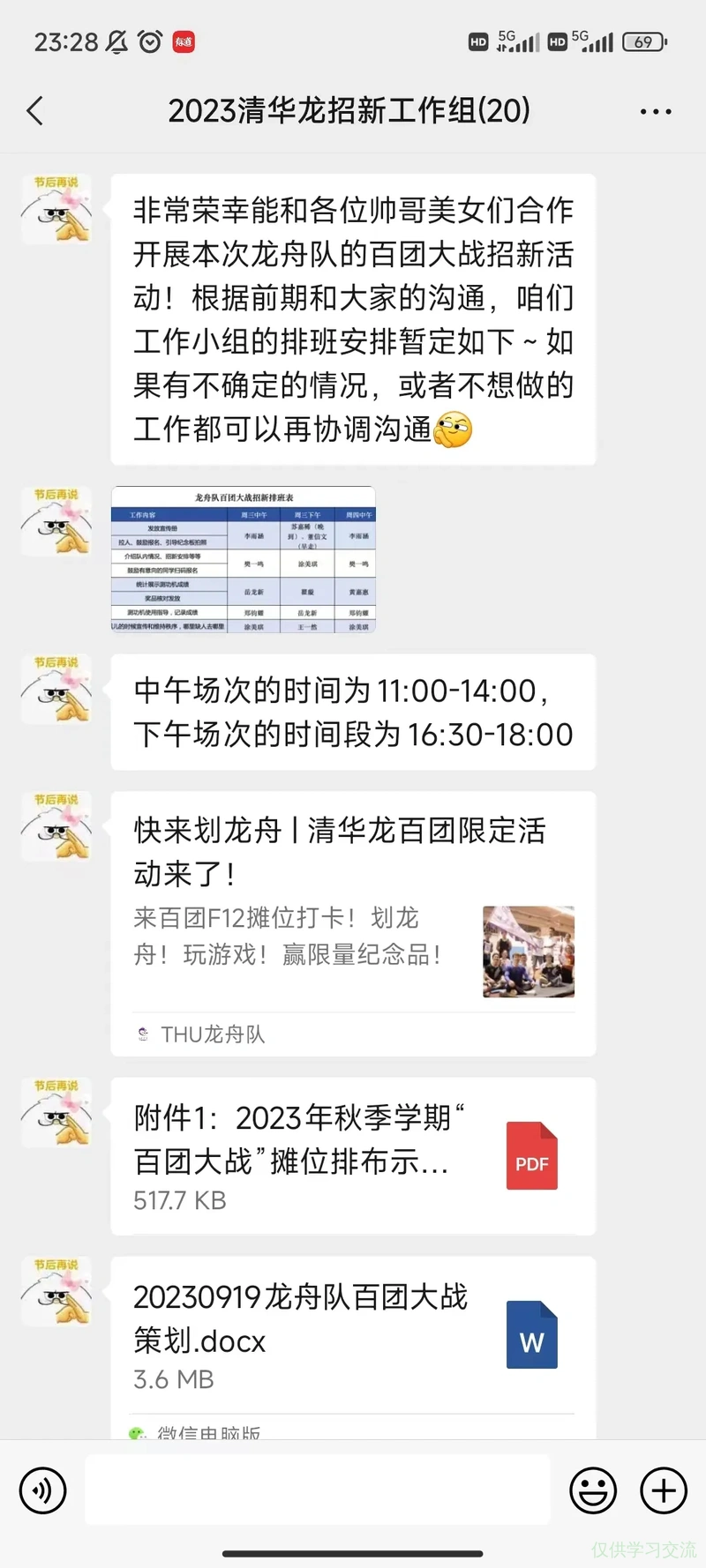Open the 附件1 PDF file

click(x=353, y=1156)
